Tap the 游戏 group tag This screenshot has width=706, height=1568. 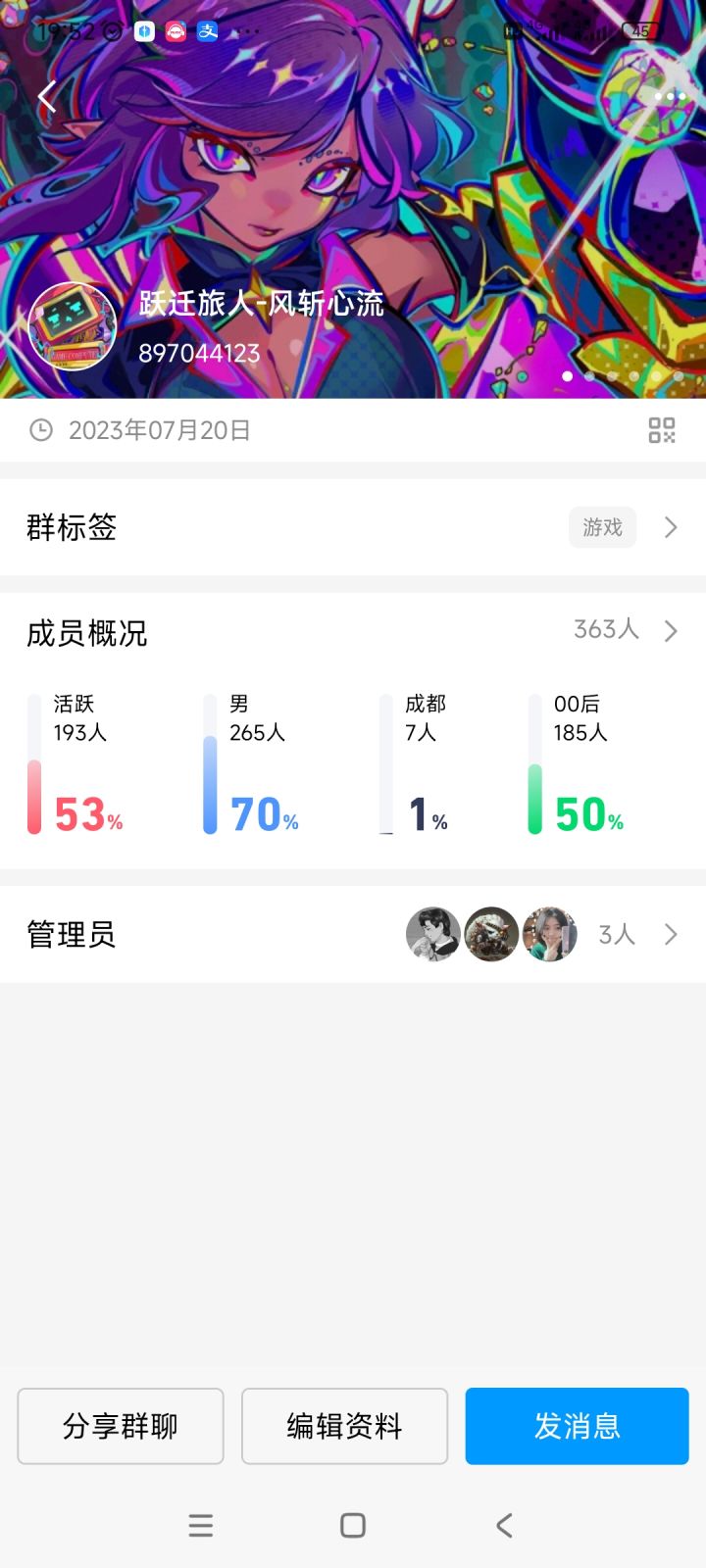pyautogui.click(x=602, y=527)
